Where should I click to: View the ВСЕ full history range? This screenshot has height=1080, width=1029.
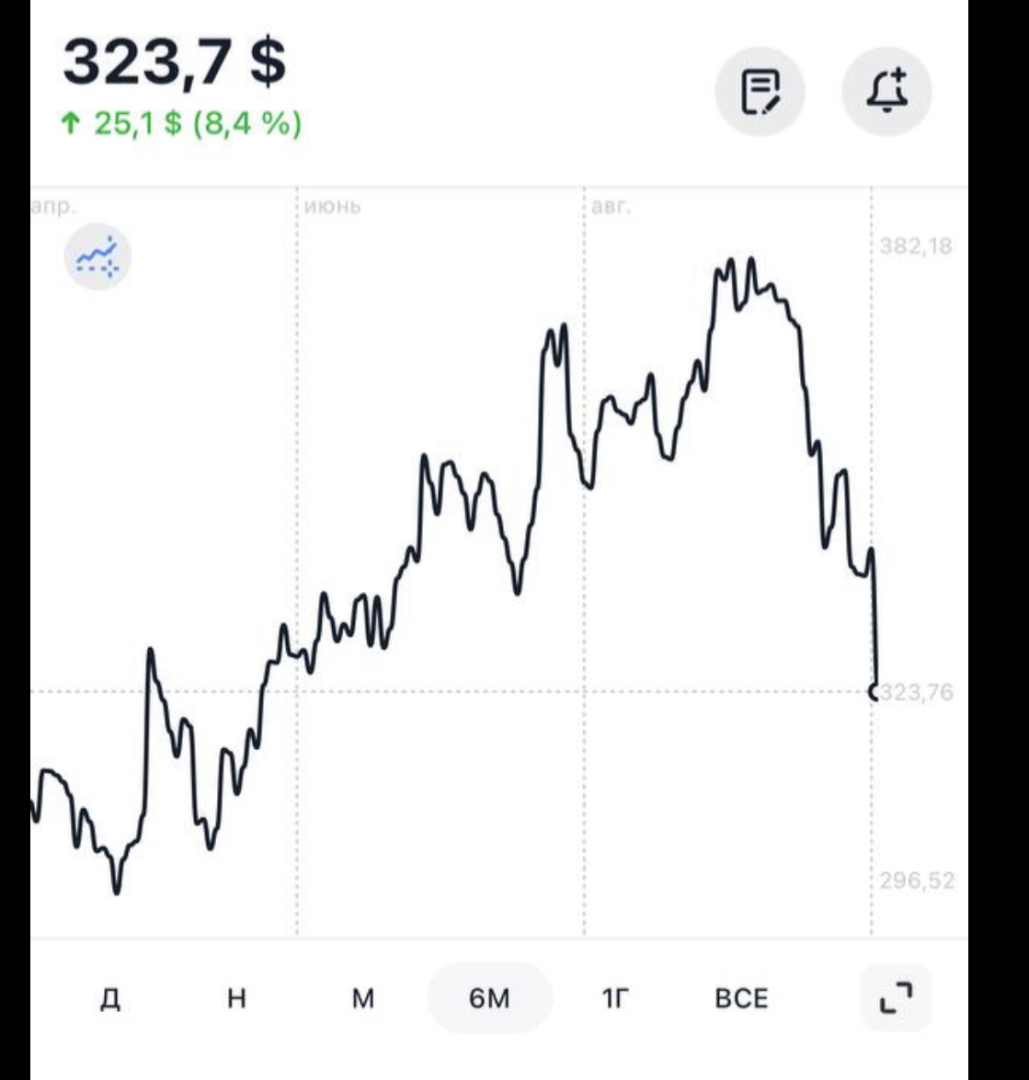(x=742, y=998)
